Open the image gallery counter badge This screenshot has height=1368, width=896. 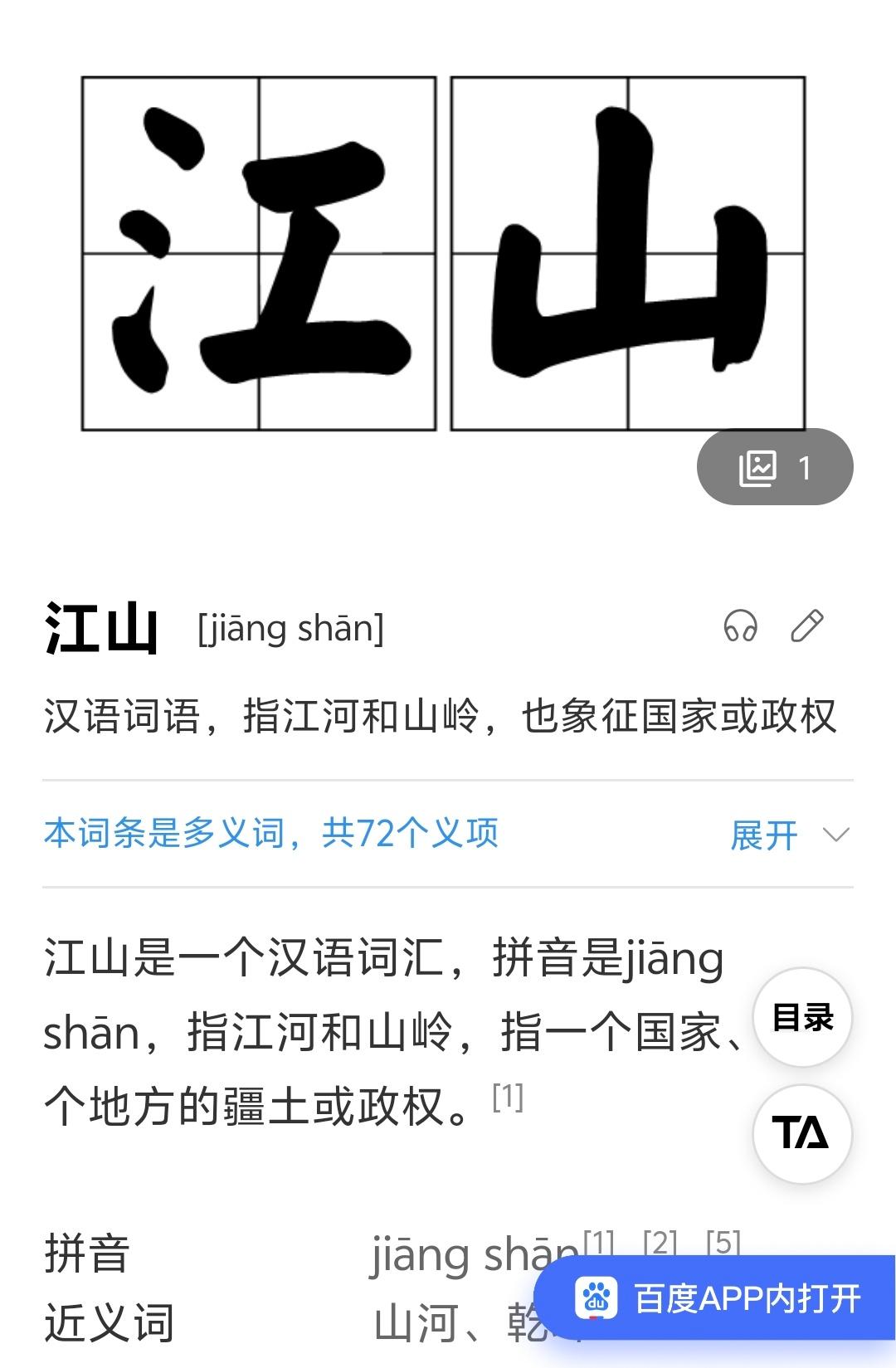(774, 467)
